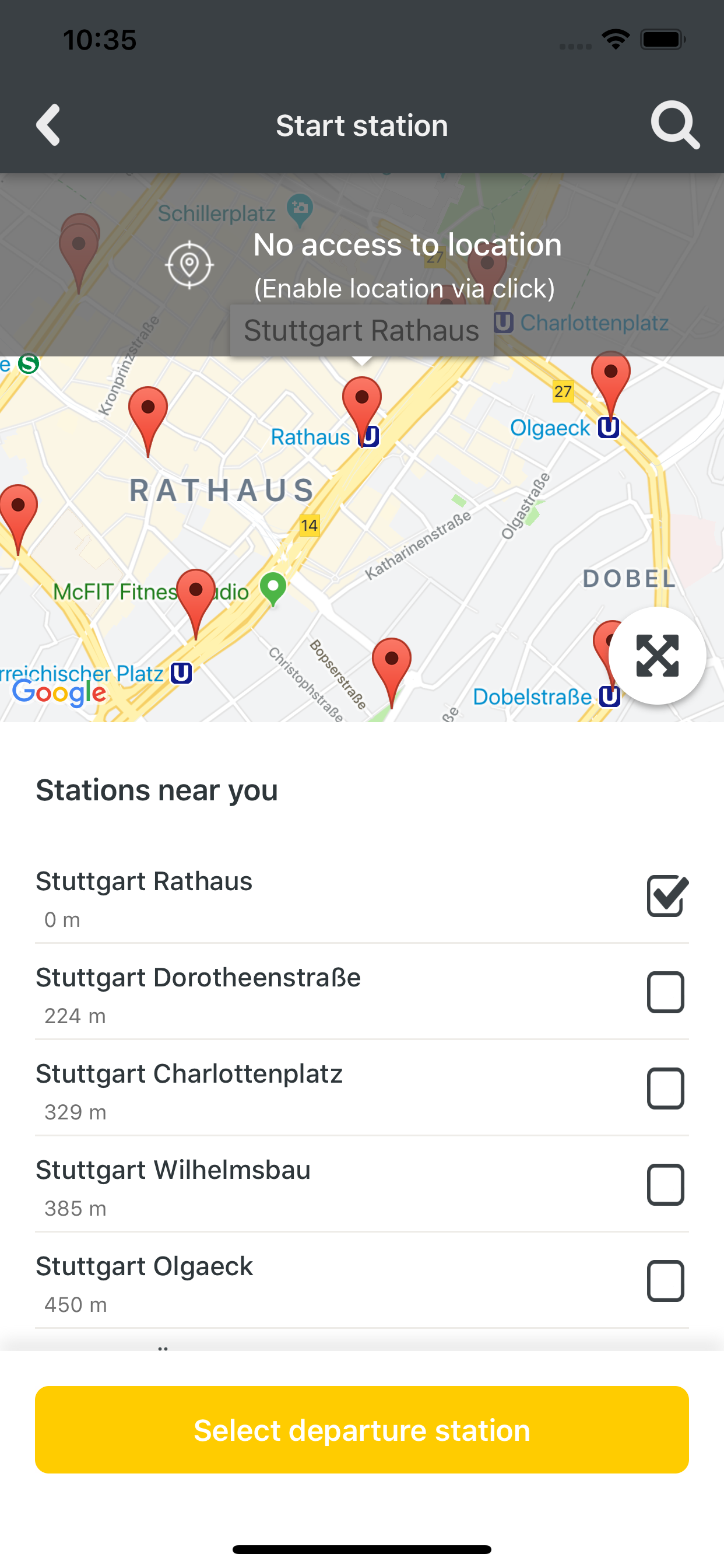Open the station search
Screen dimensions: 724x1568
pos(674,125)
